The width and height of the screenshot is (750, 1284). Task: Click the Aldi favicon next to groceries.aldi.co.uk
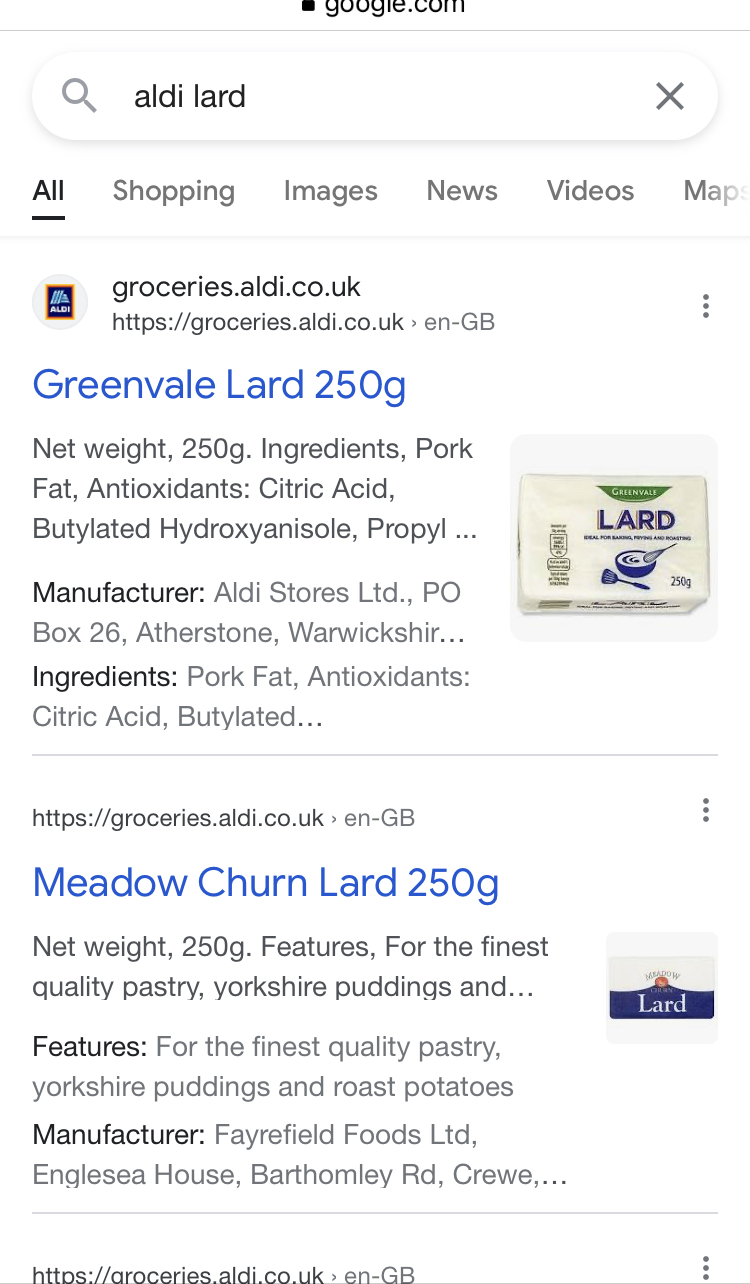pos(60,302)
